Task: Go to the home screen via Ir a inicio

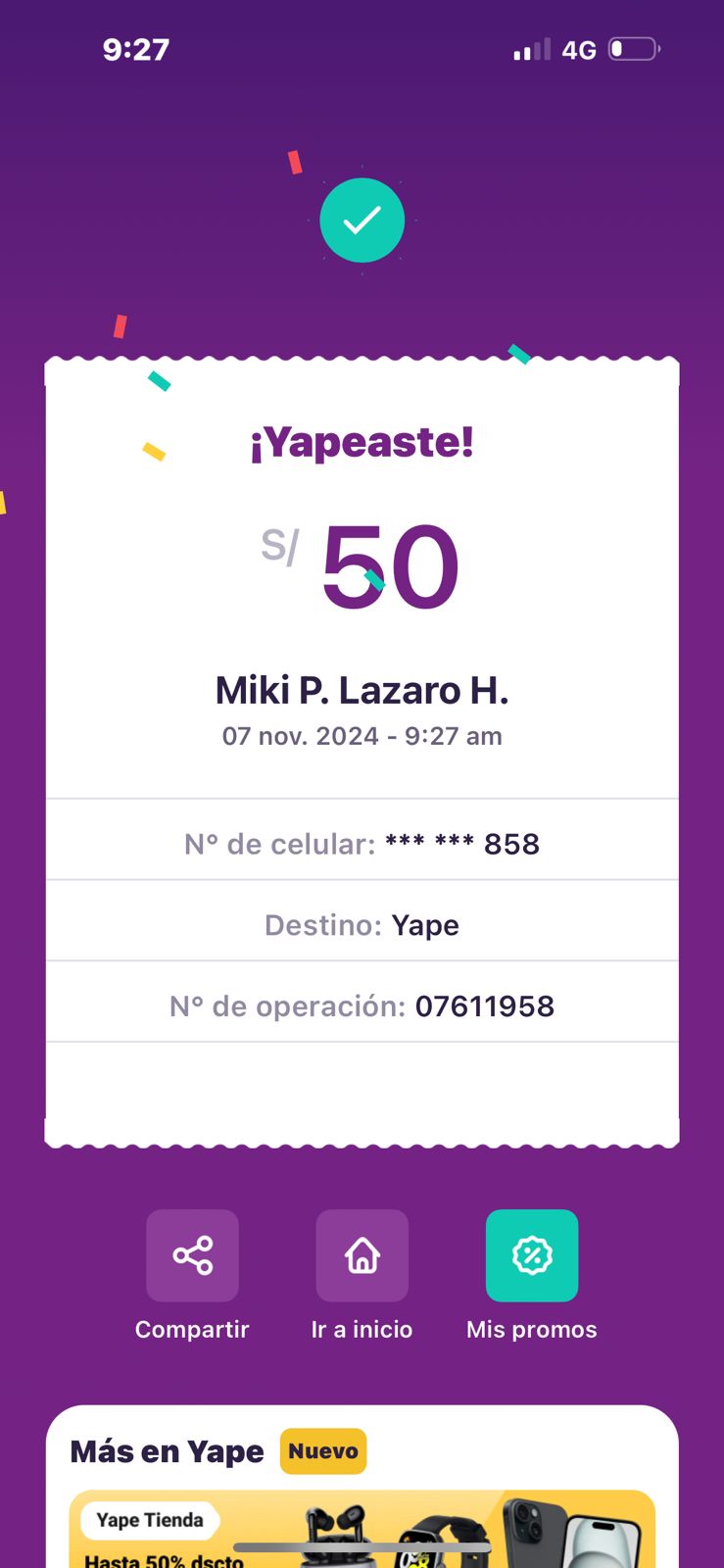Action: tap(362, 1255)
